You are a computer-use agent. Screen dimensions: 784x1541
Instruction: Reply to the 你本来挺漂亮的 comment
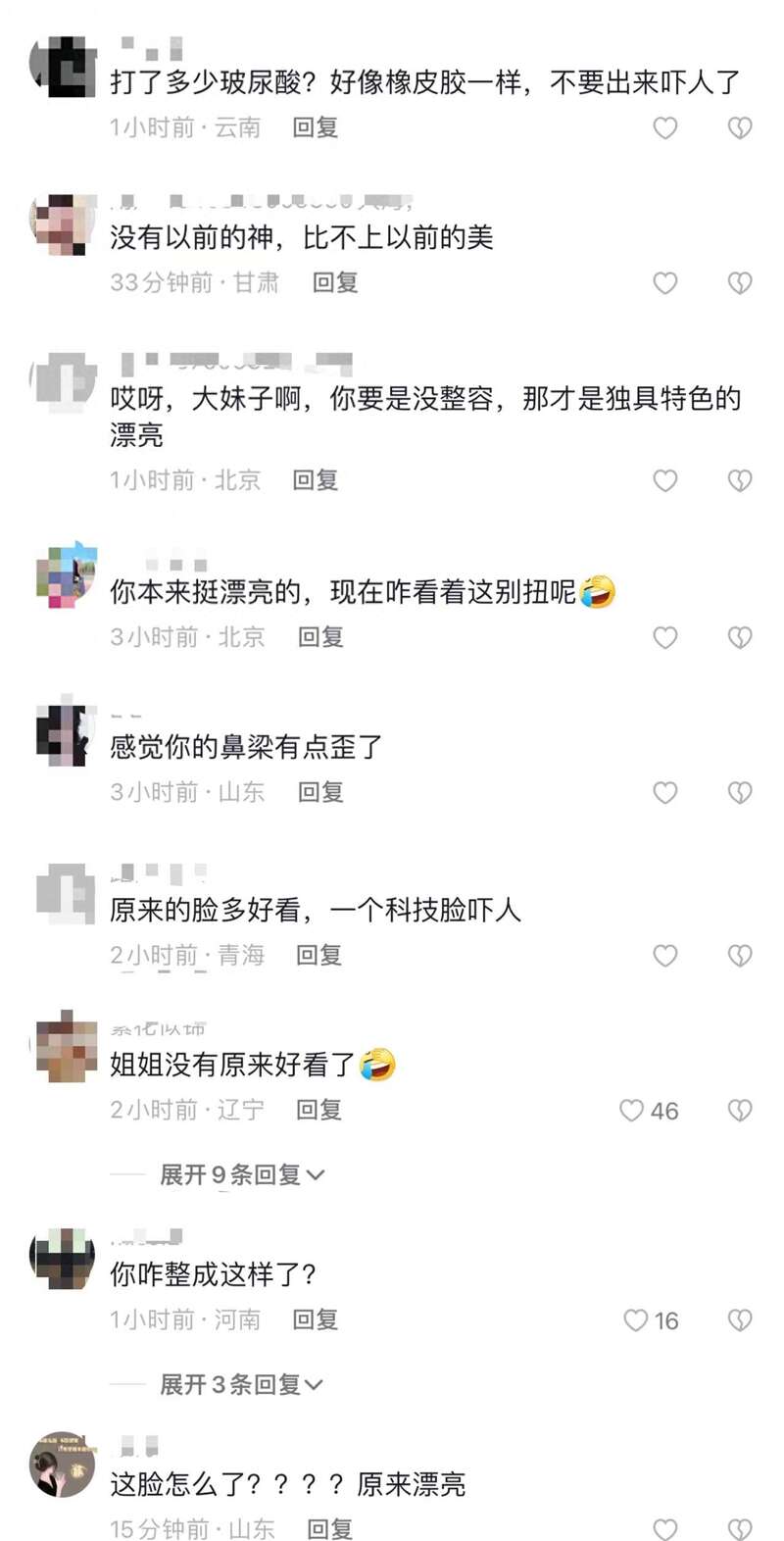click(320, 637)
